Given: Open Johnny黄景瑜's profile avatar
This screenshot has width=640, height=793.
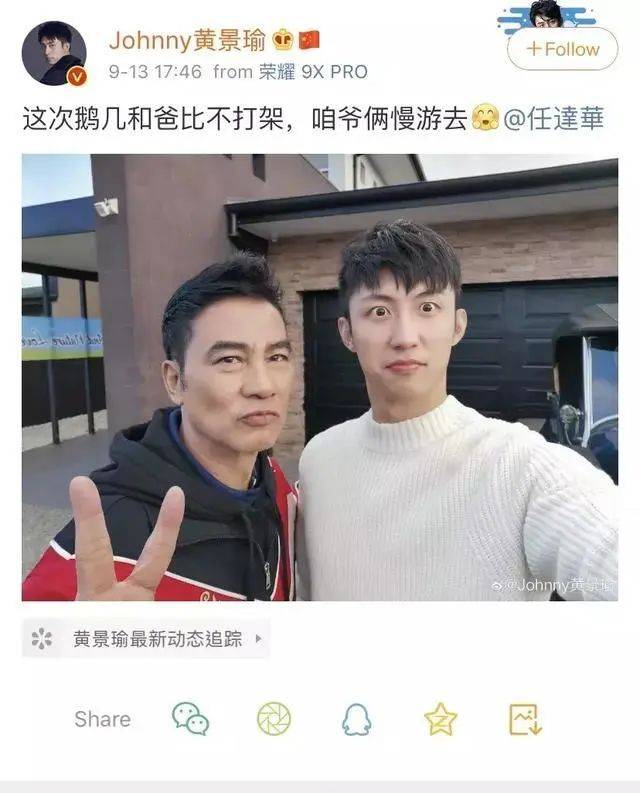Looking at the screenshot, I should click(x=54, y=53).
